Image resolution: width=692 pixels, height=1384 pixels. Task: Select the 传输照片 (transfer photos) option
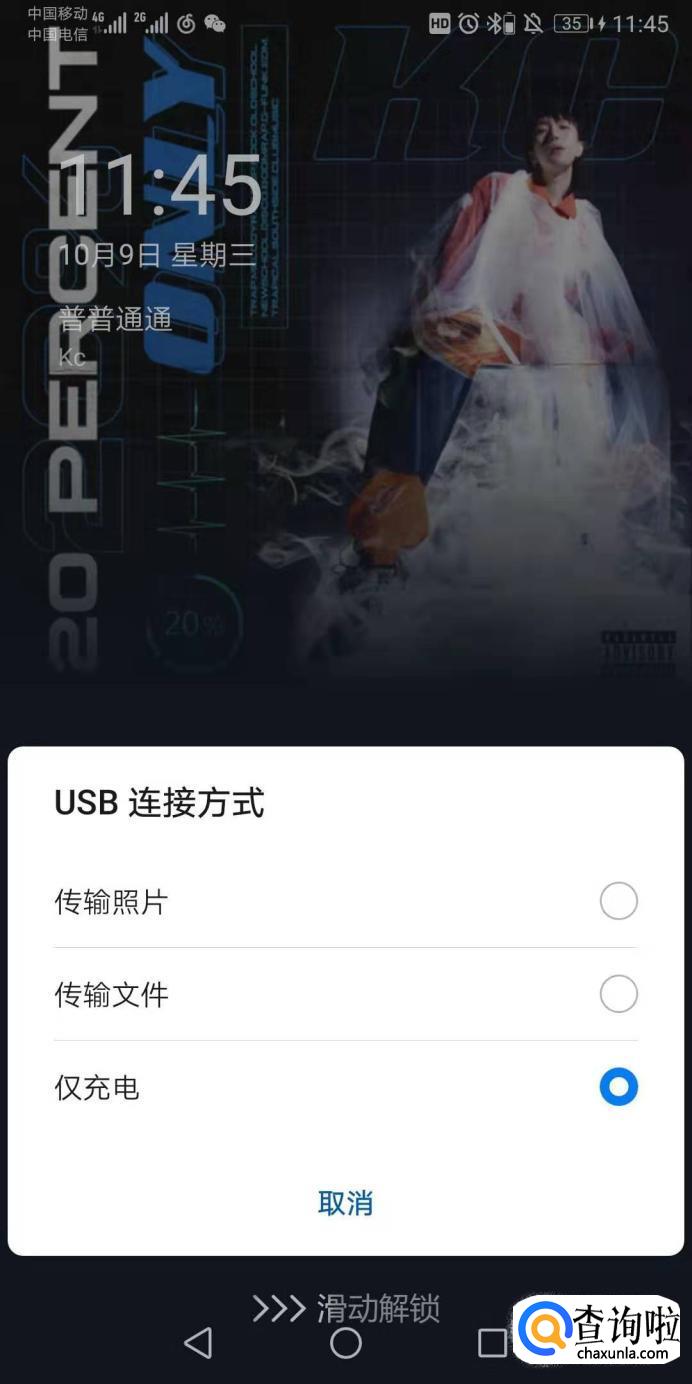coord(618,901)
